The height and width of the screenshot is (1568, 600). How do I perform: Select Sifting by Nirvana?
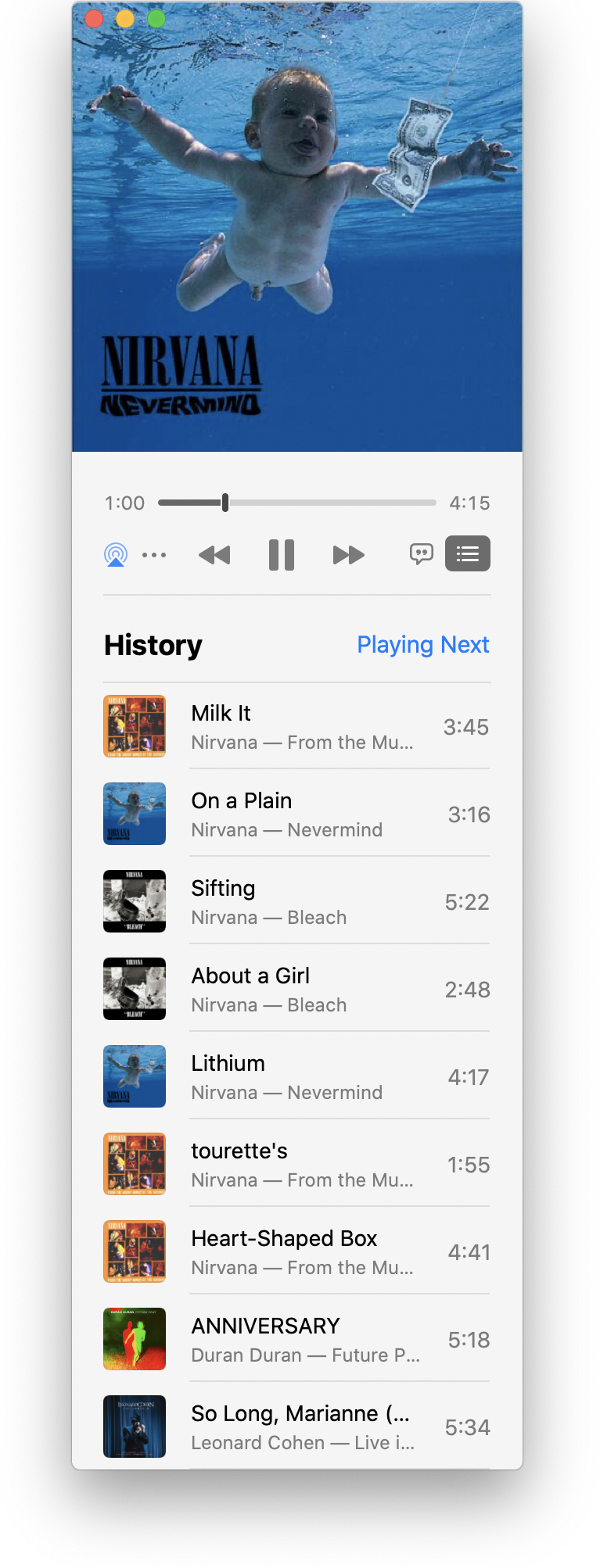(297, 902)
